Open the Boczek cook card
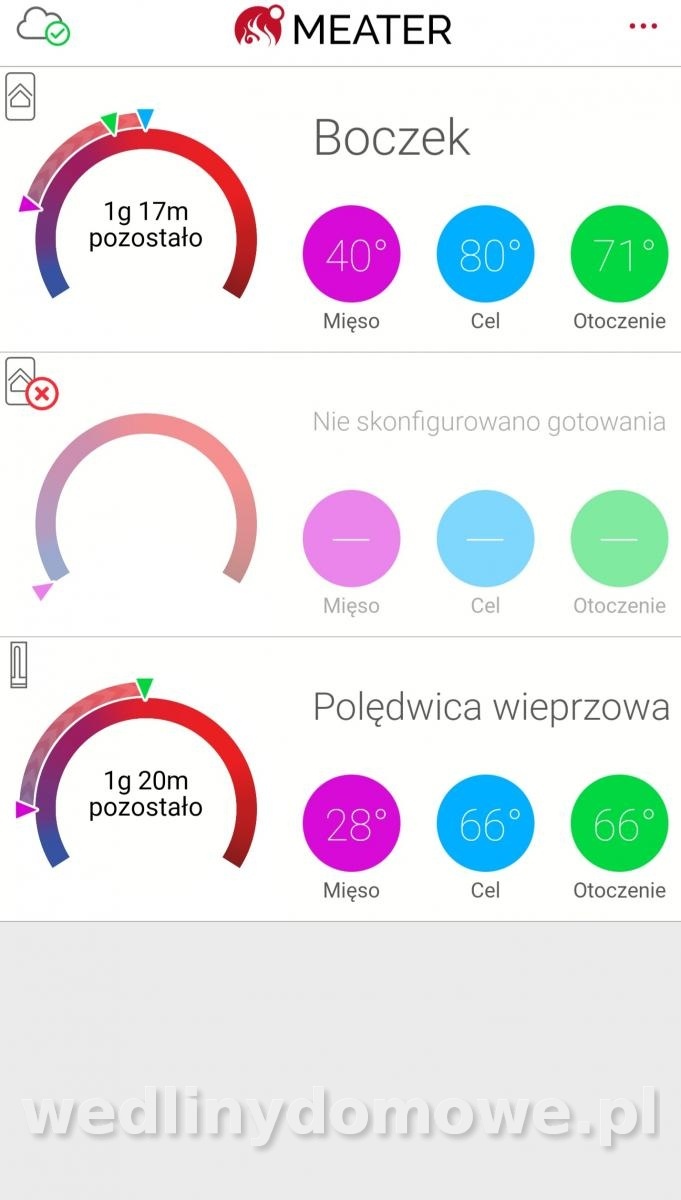The width and height of the screenshot is (681, 1200). tap(391, 137)
